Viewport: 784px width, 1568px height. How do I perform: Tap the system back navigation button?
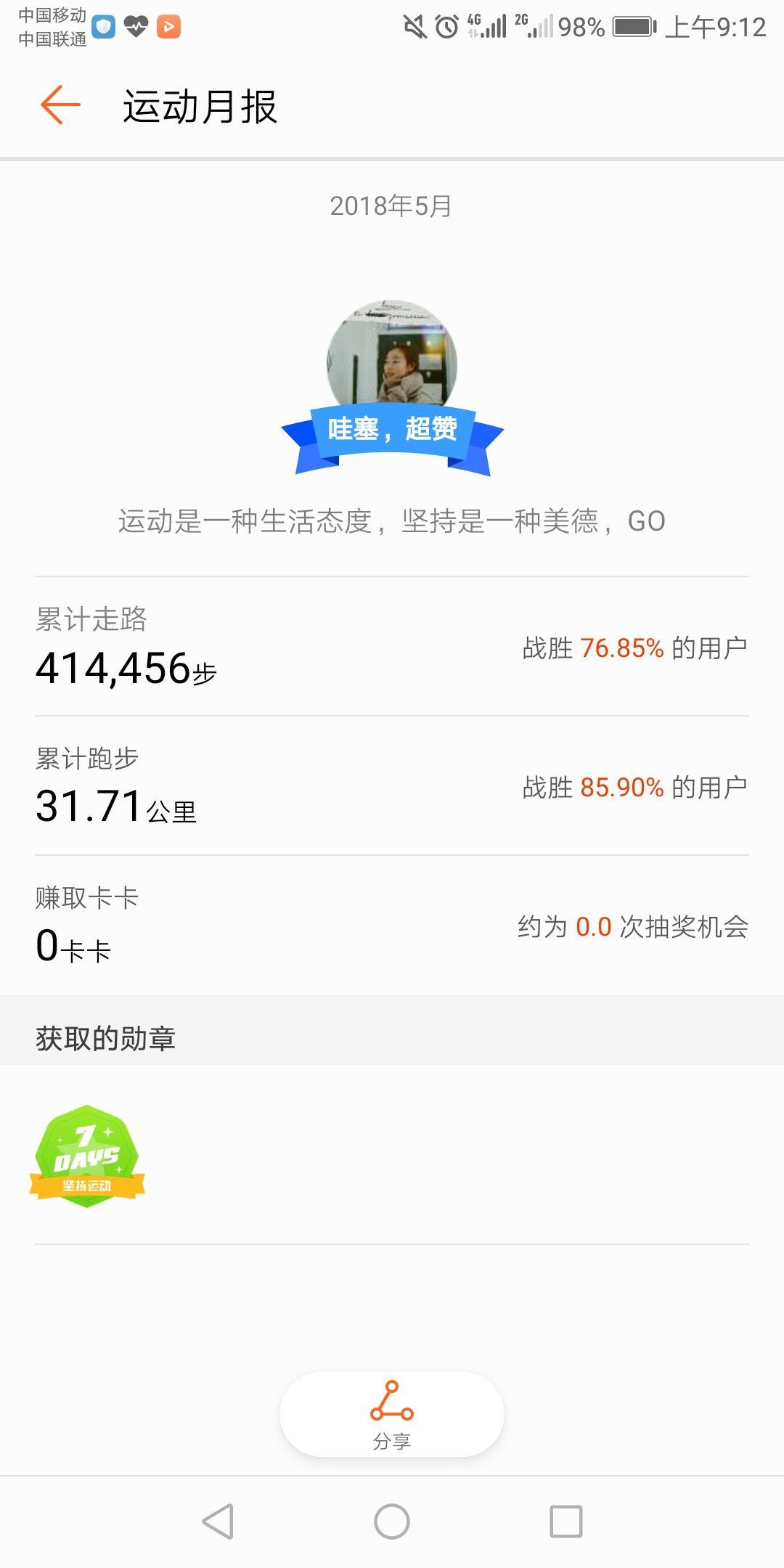(218, 1522)
